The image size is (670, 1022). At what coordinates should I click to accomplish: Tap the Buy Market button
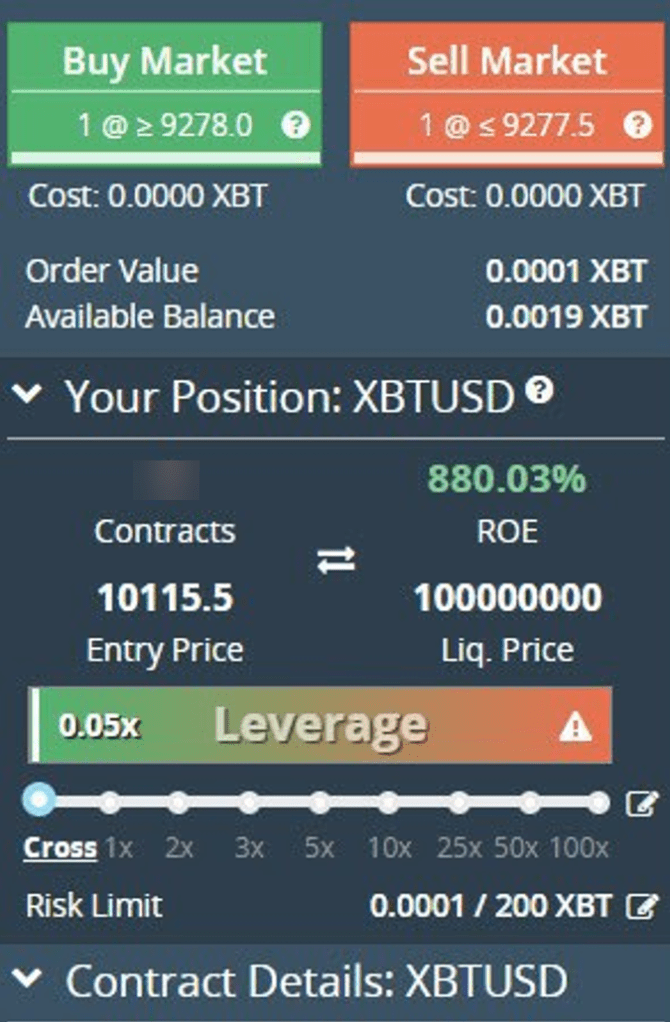click(165, 92)
